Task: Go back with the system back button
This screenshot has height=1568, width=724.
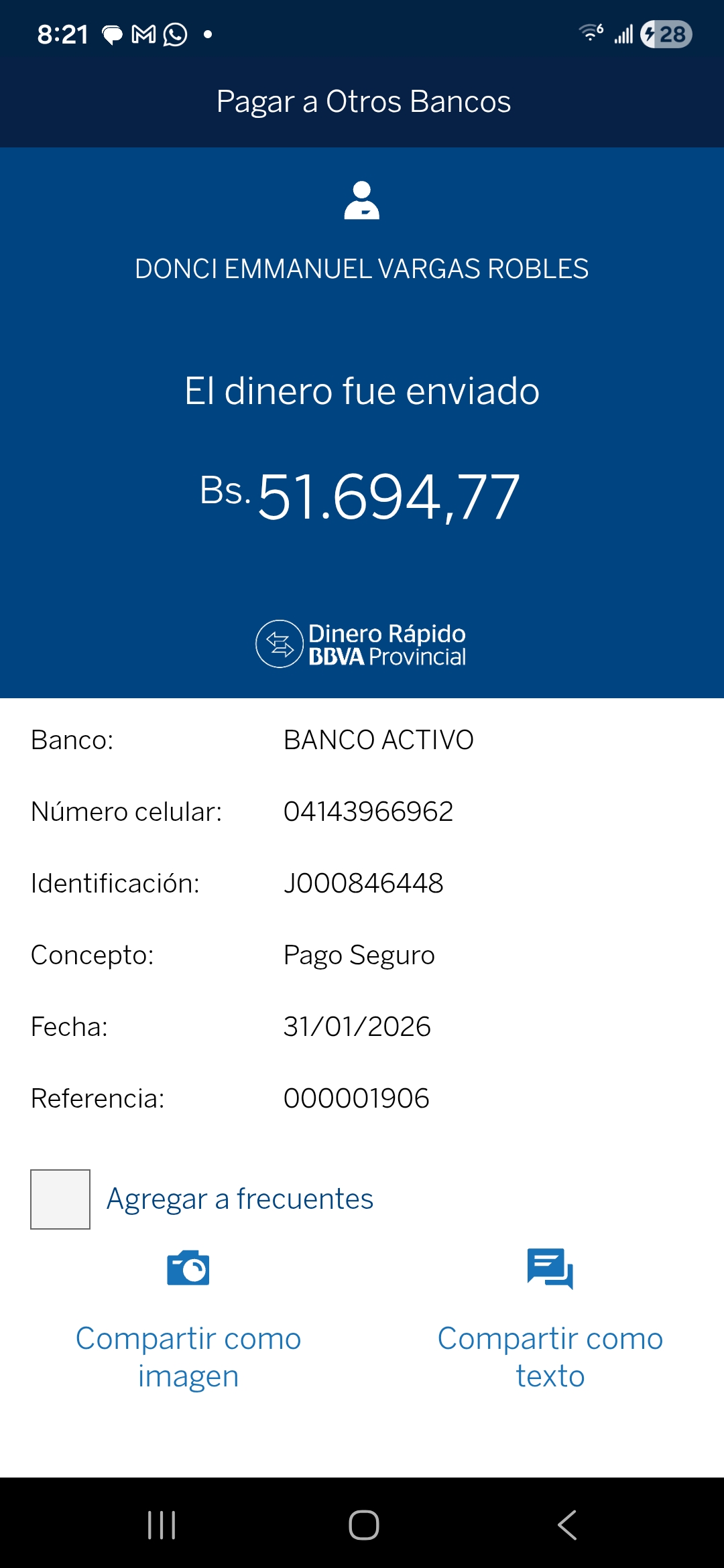Action: [x=567, y=1525]
